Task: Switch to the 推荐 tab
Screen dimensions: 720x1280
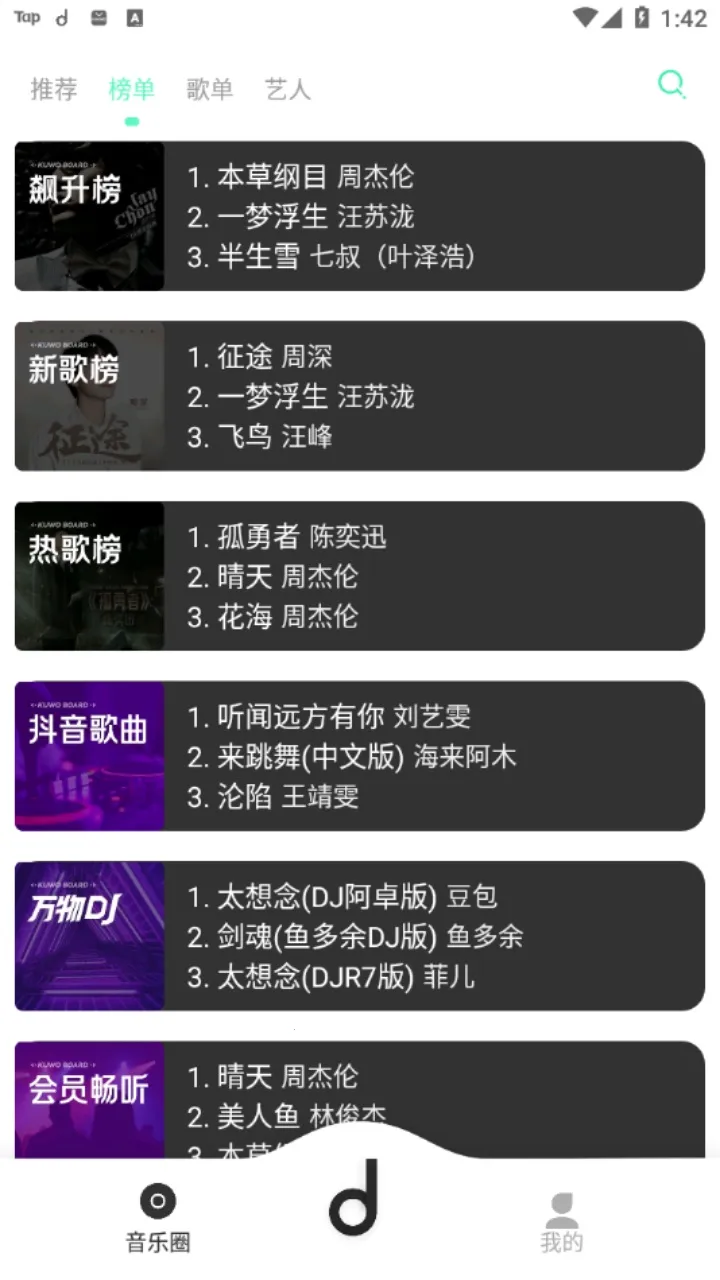Action: point(52,88)
